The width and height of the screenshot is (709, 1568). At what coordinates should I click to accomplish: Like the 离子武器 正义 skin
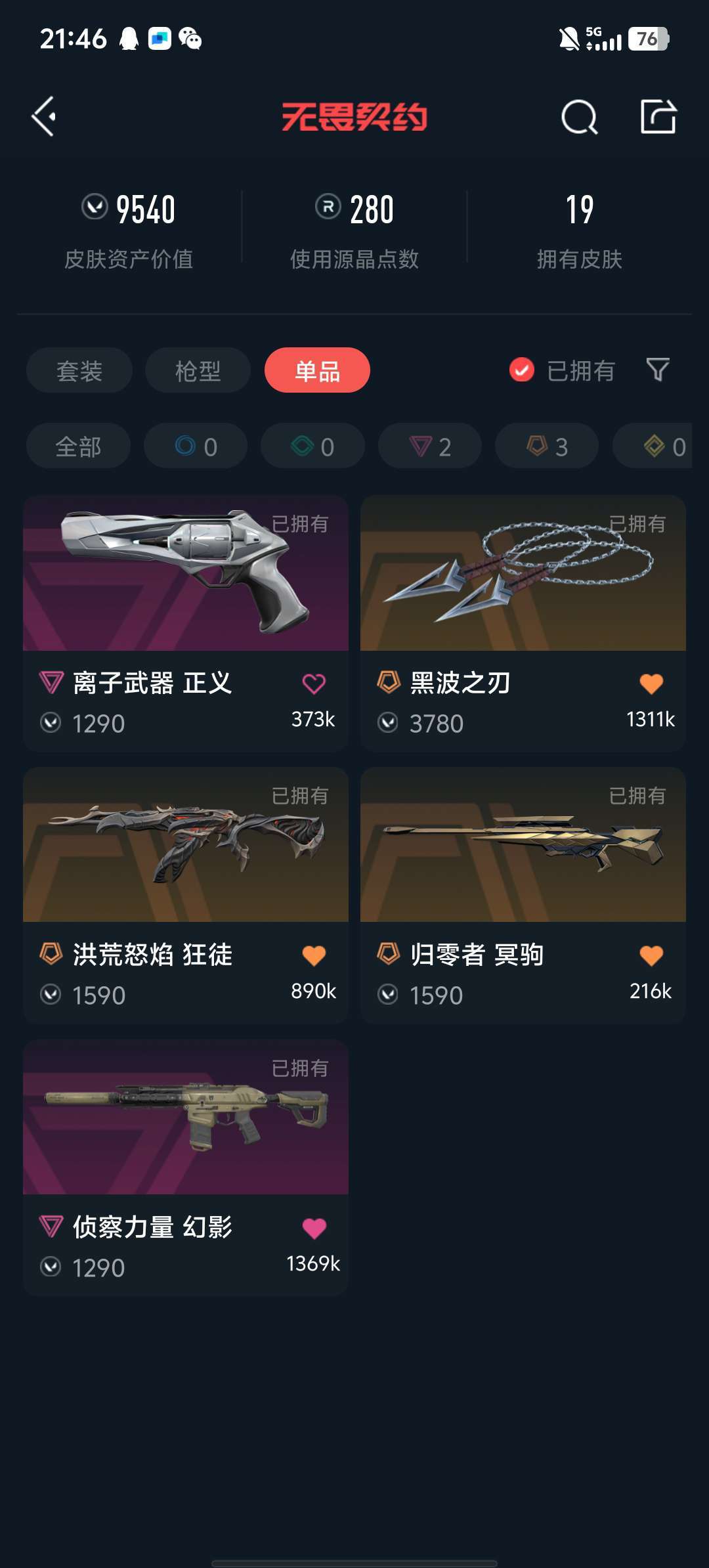coord(314,684)
